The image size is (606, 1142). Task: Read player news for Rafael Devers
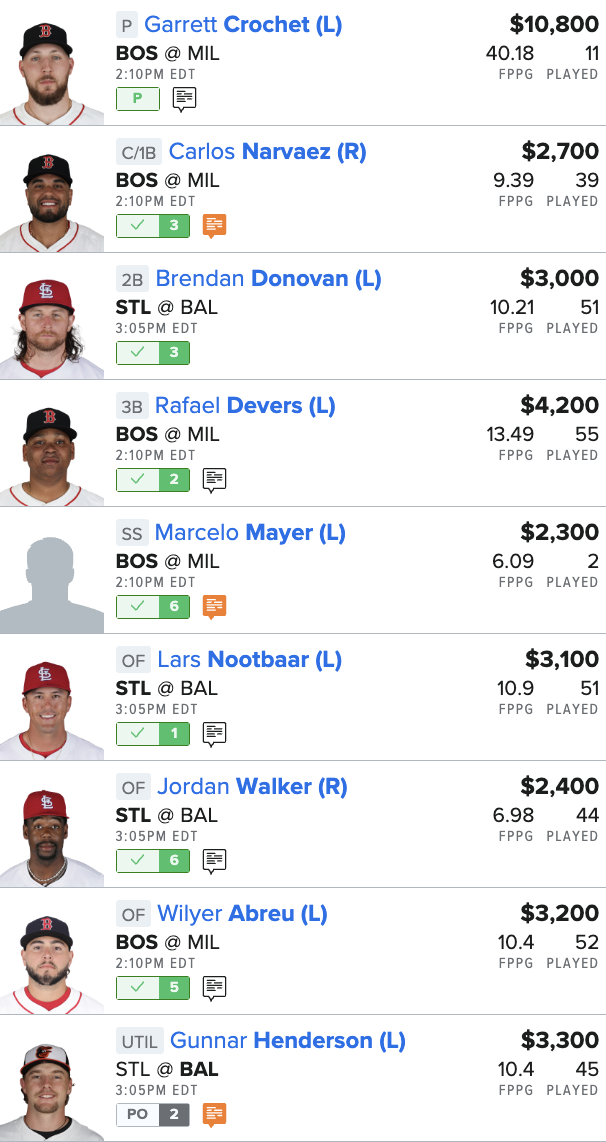coord(214,479)
